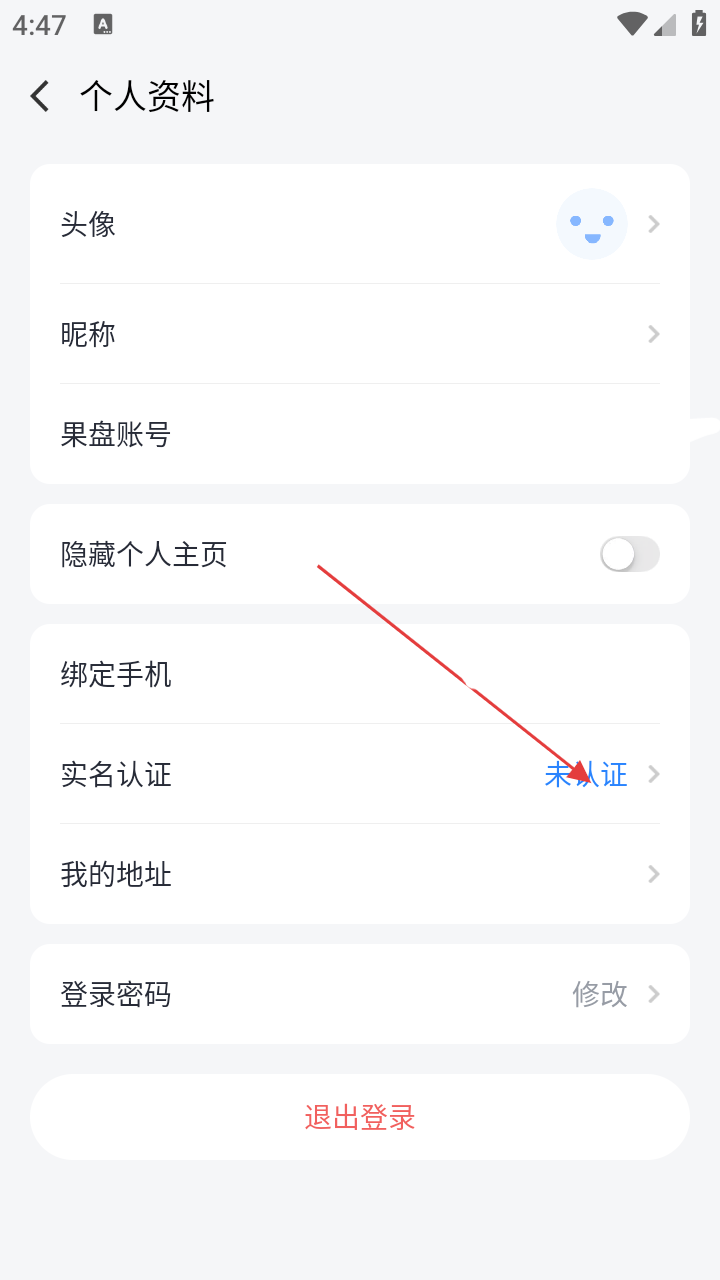Go back from 个人资料 page
The width and height of the screenshot is (720, 1280).
pos(40,97)
